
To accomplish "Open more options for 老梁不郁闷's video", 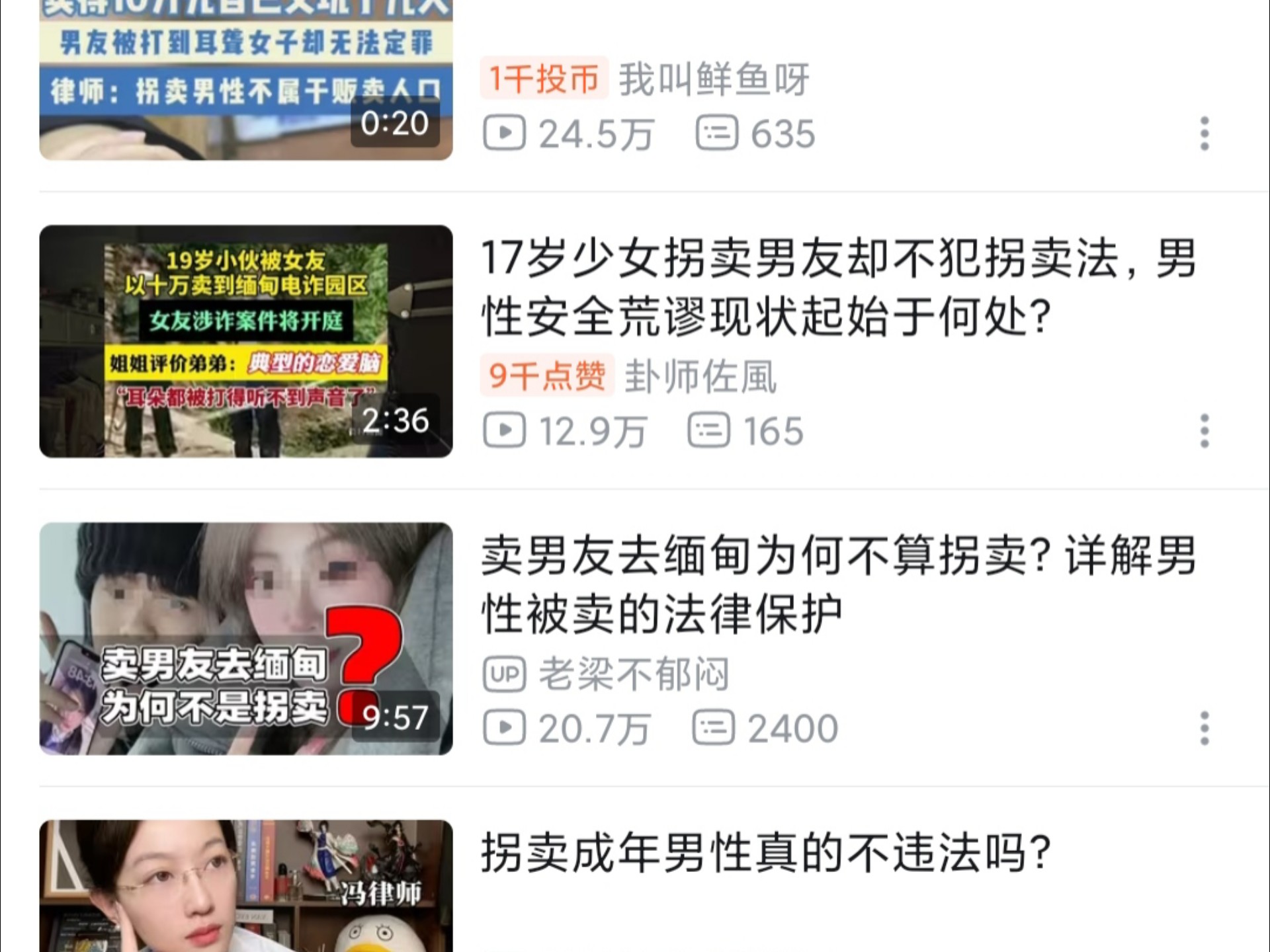I will pyautogui.click(x=1204, y=729).
